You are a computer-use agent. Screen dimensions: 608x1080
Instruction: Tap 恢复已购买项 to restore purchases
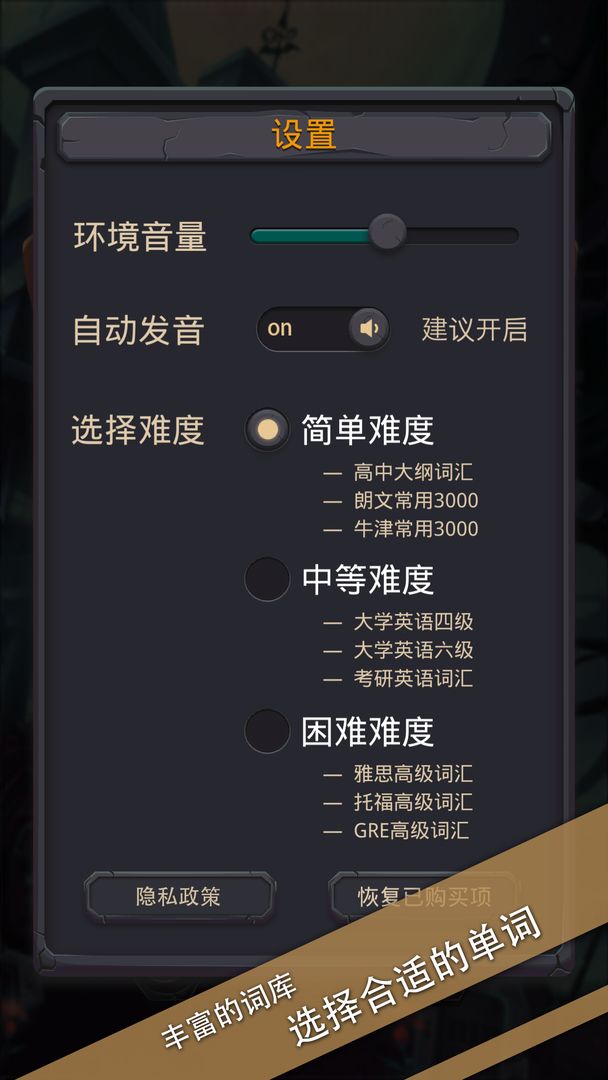pos(424,897)
